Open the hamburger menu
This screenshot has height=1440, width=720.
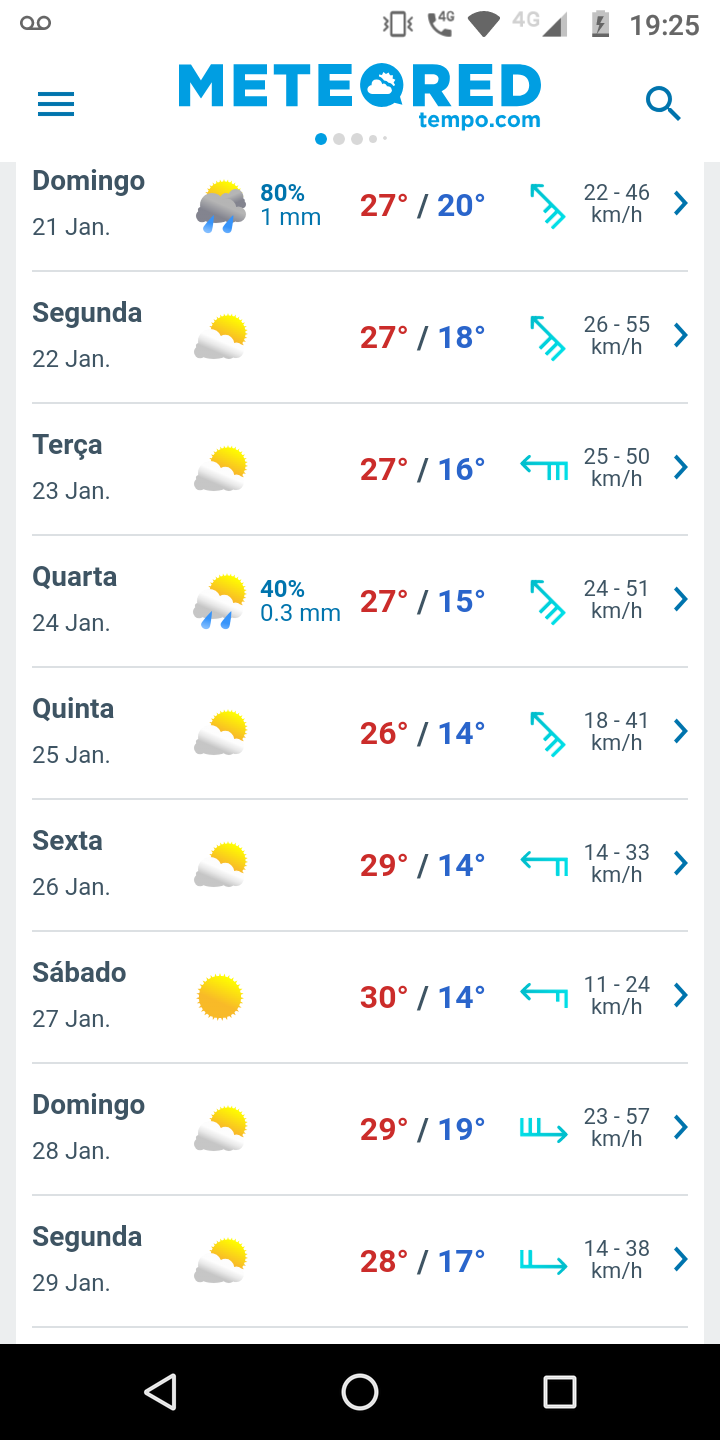[56, 104]
